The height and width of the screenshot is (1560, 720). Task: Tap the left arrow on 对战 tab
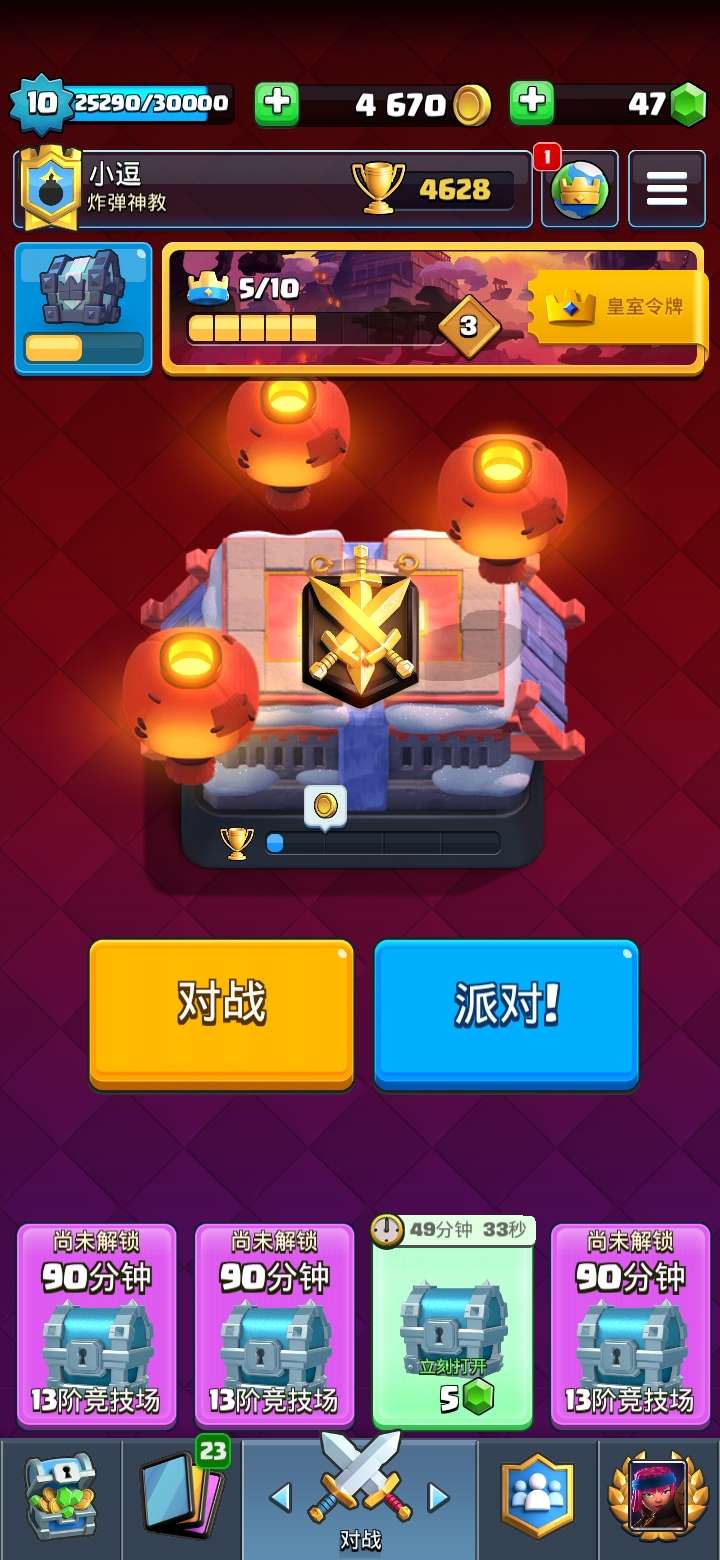coord(281,1497)
